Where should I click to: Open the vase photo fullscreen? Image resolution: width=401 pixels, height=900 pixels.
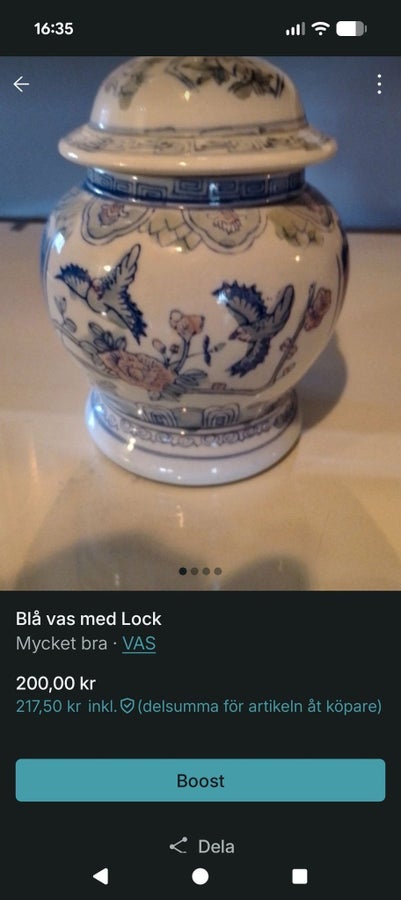tap(200, 323)
